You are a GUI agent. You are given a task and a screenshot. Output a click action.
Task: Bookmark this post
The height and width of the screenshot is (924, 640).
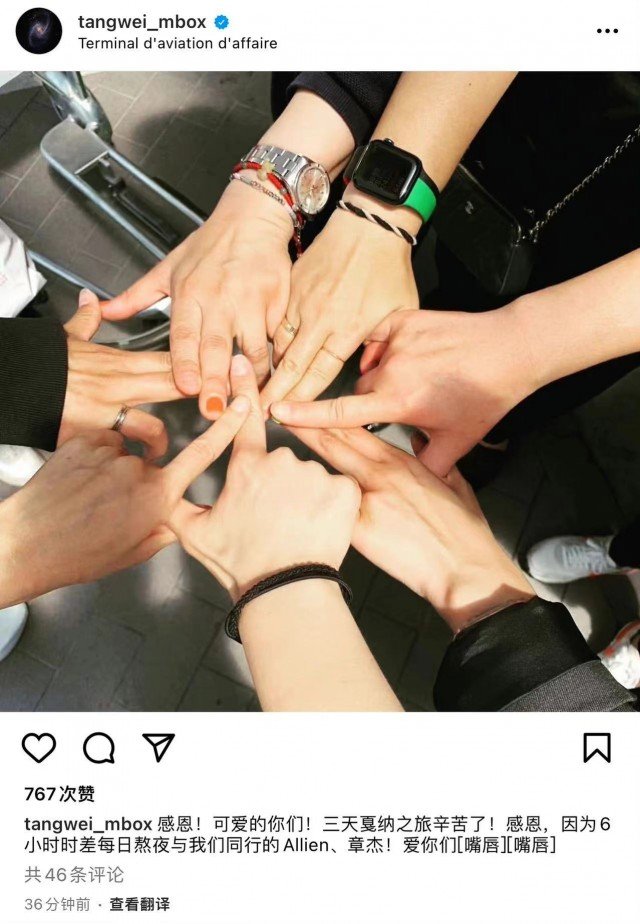point(597,747)
